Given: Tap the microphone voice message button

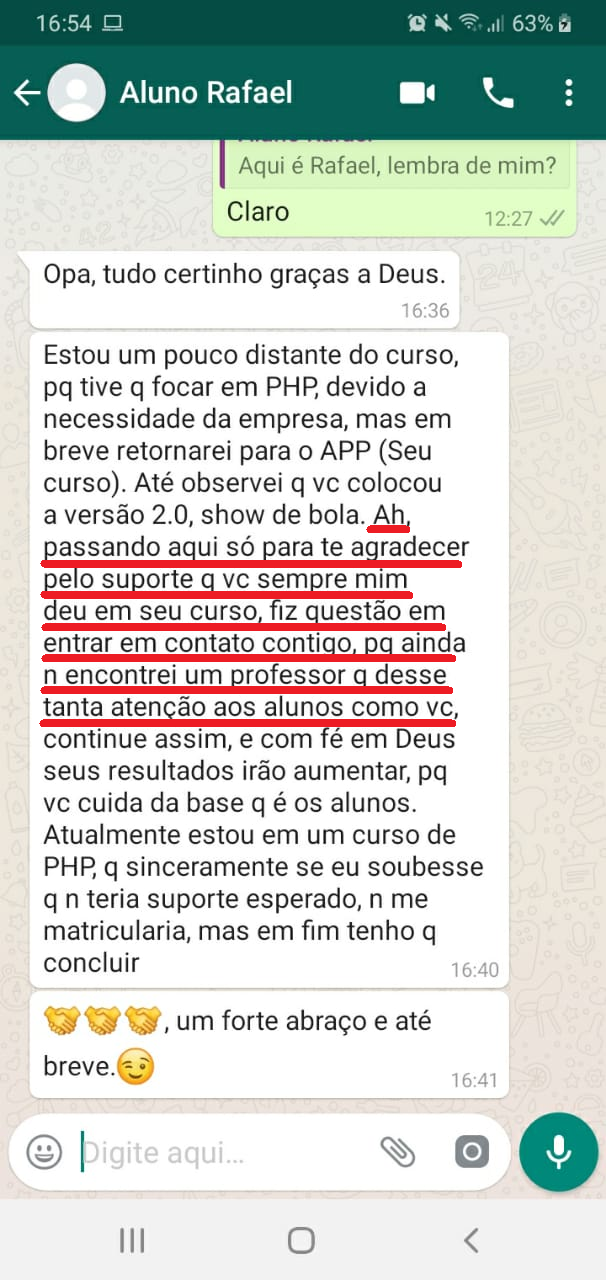Looking at the screenshot, I should point(558,1153).
